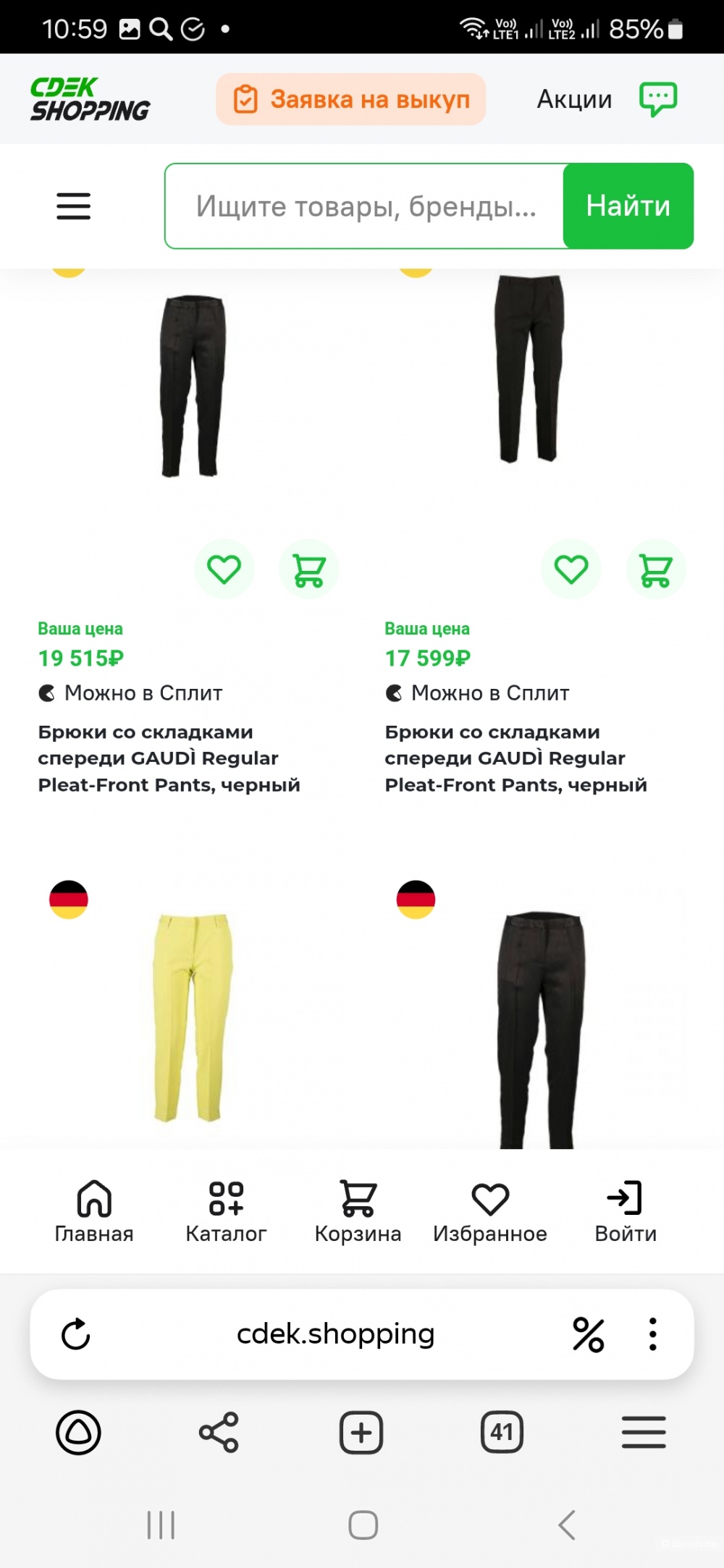Switch to the Избранное tab

tap(490, 1211)
